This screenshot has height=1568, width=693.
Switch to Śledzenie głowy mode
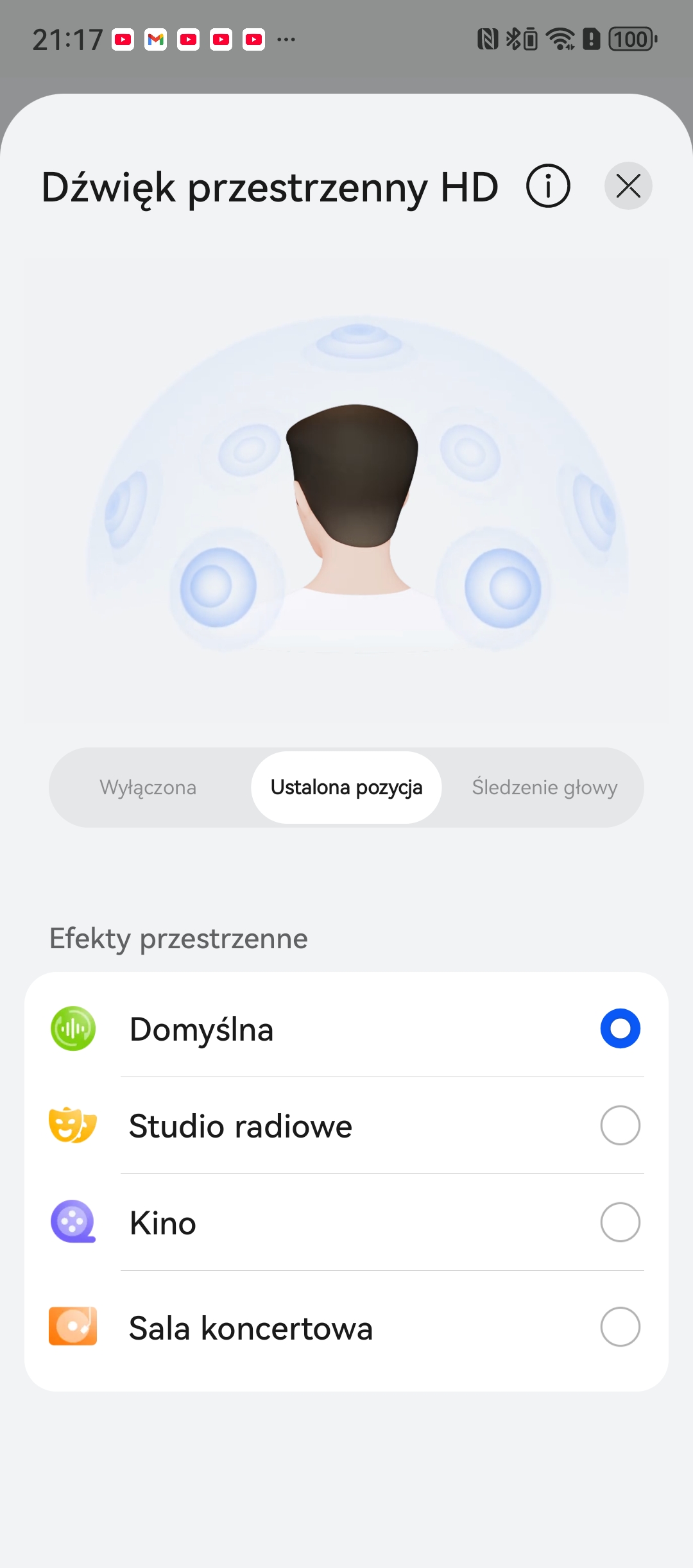[x=545, y=787]
